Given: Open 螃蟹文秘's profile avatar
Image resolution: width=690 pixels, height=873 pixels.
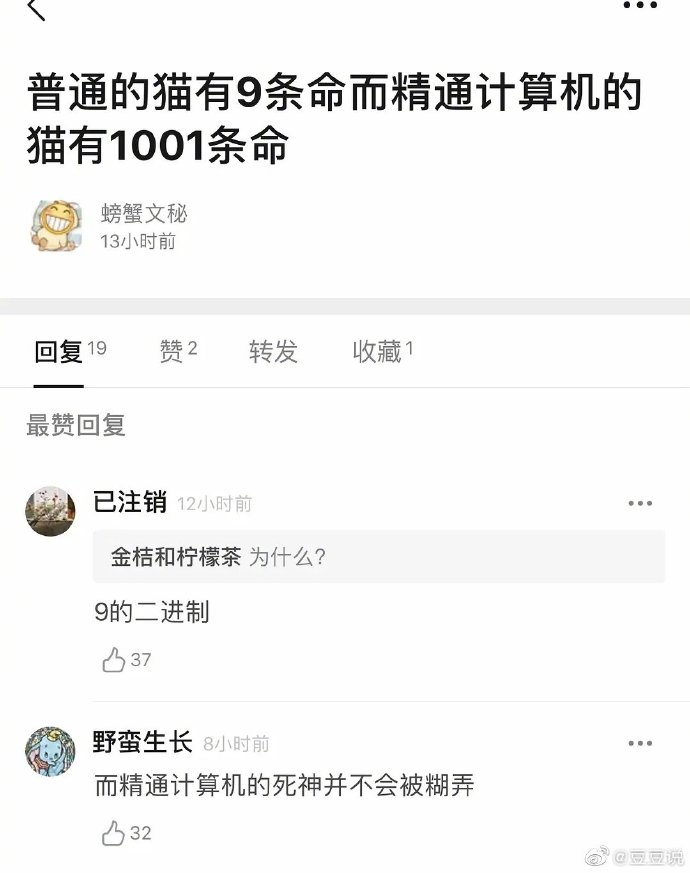Looking at the screenshot, I should coord(56,226).
